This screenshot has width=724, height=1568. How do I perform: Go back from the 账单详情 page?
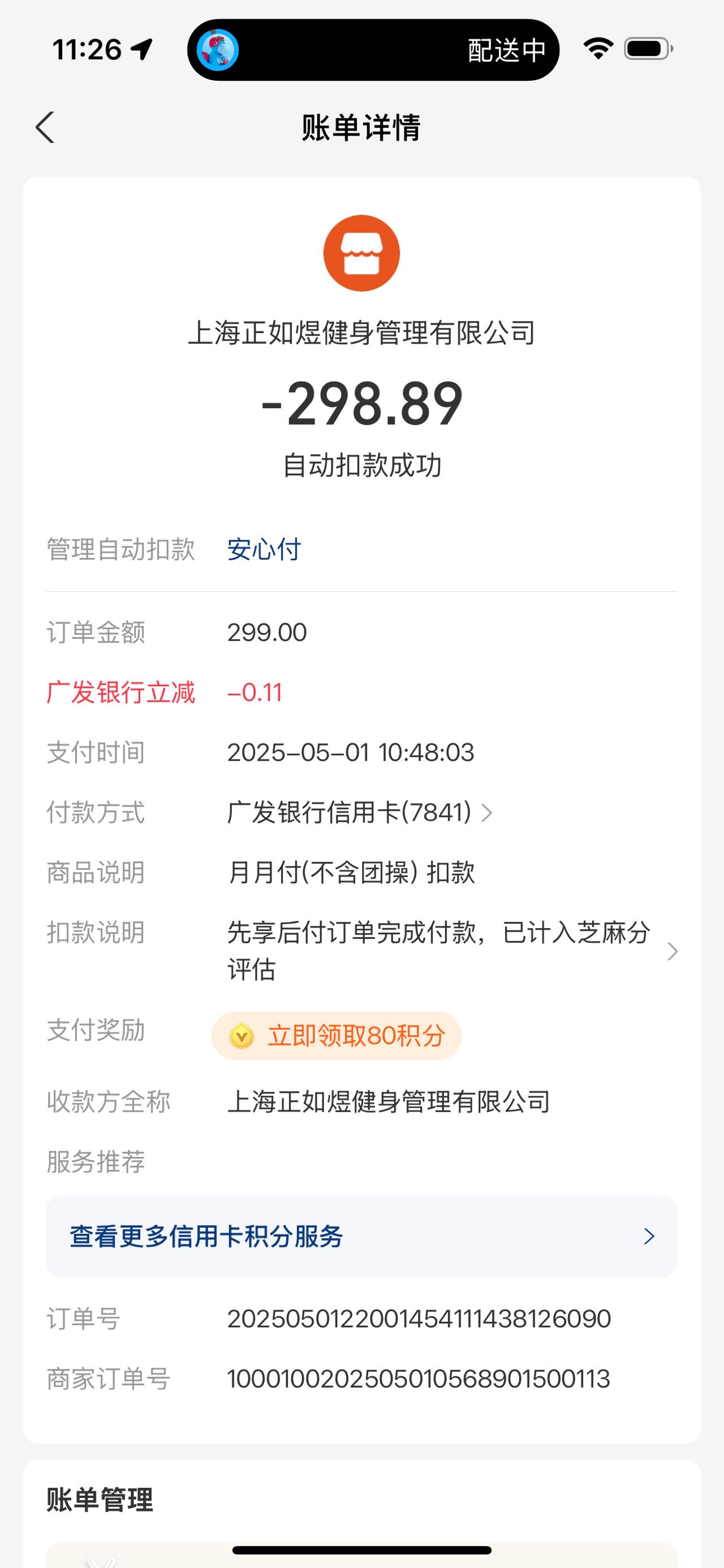point(45,128)
